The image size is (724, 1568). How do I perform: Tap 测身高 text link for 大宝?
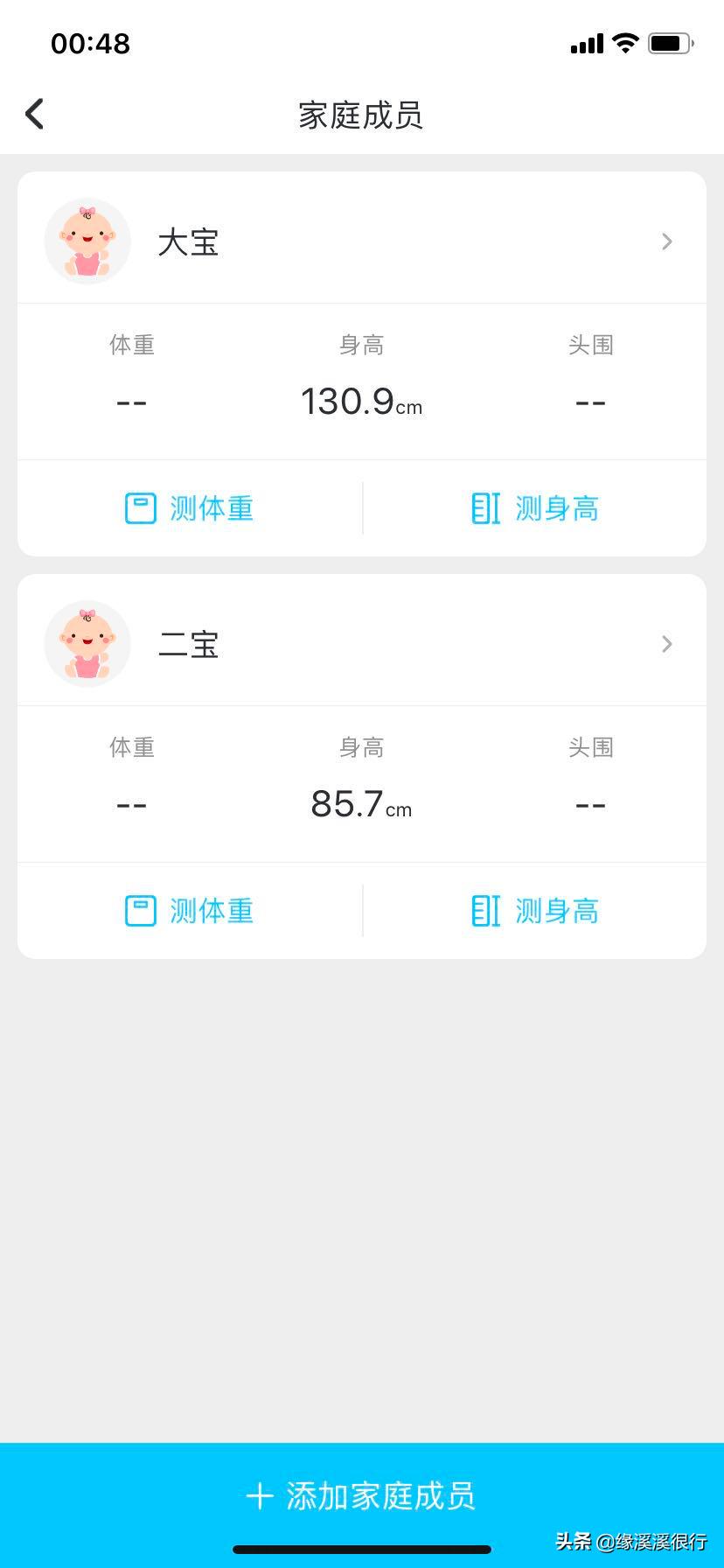tap(557, 507)
